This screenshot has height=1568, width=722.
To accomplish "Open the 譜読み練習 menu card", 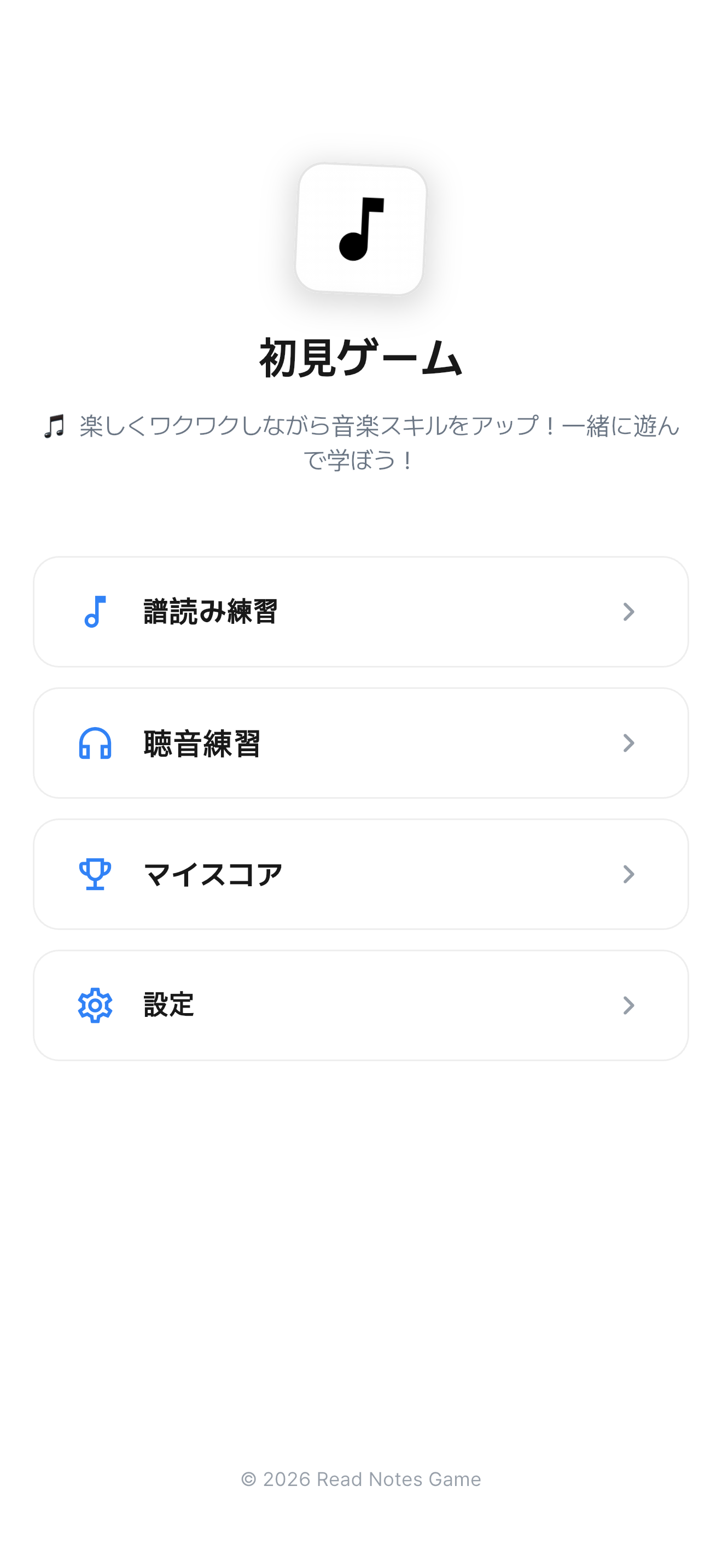I will 361,612.
